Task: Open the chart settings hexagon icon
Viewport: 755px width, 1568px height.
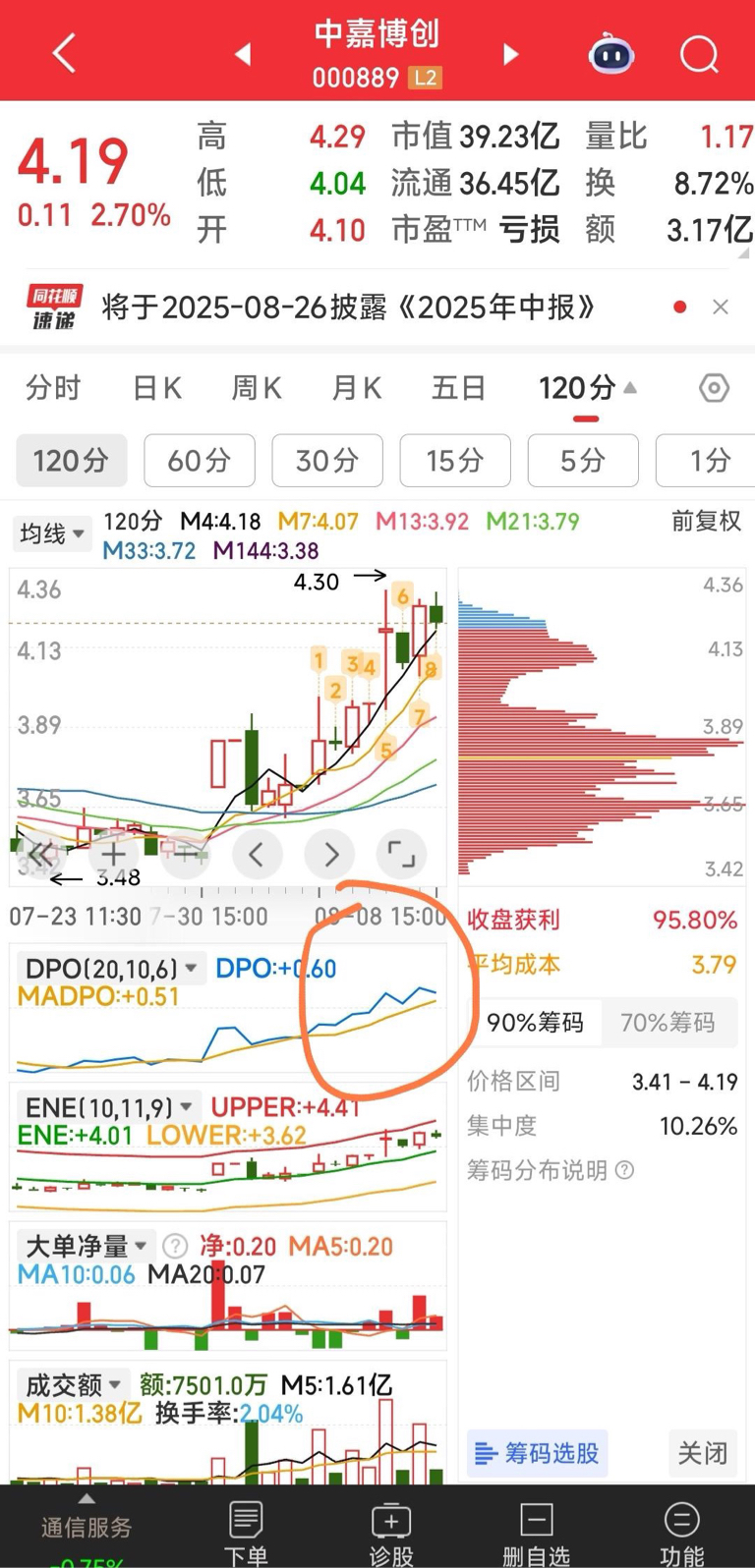Action: 714,388
